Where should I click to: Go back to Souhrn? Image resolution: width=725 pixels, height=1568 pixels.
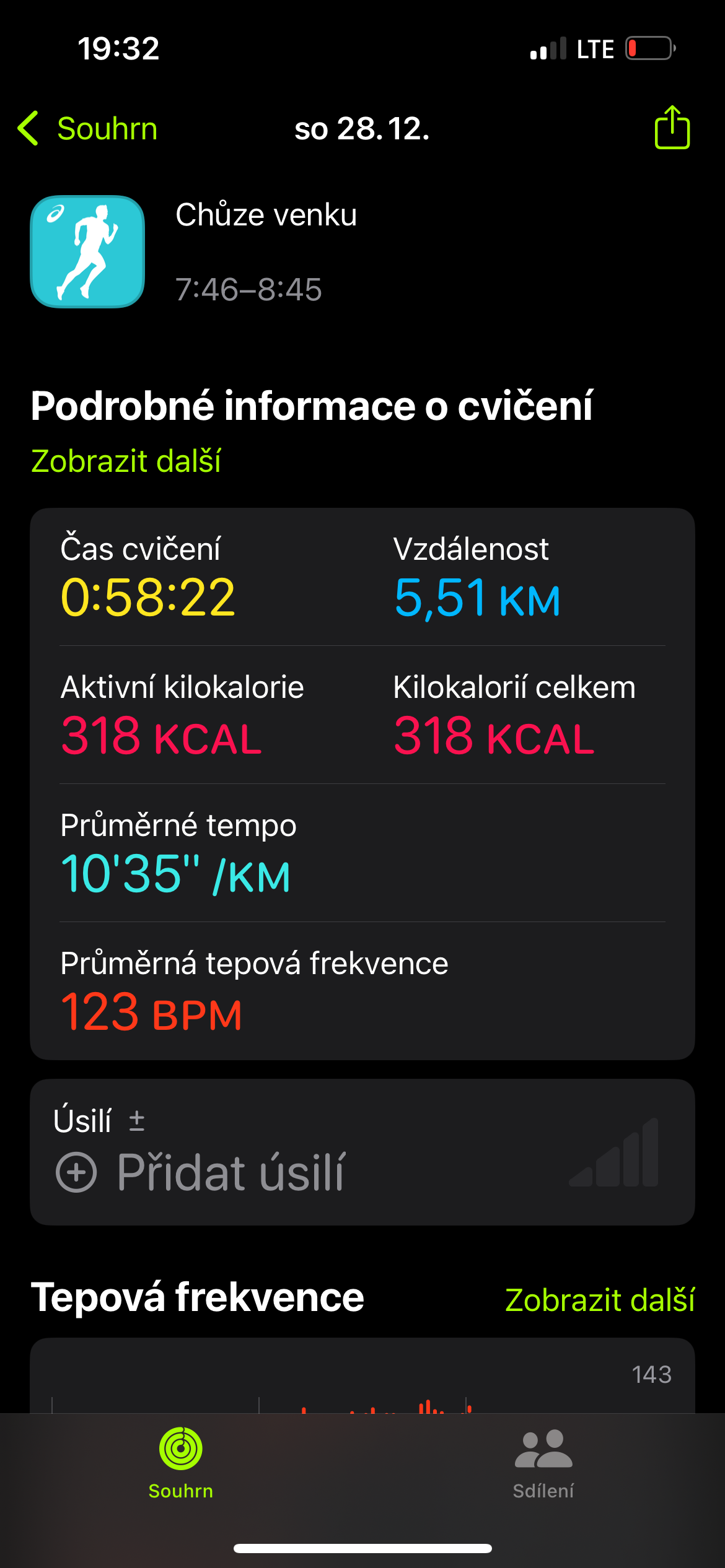88,129
